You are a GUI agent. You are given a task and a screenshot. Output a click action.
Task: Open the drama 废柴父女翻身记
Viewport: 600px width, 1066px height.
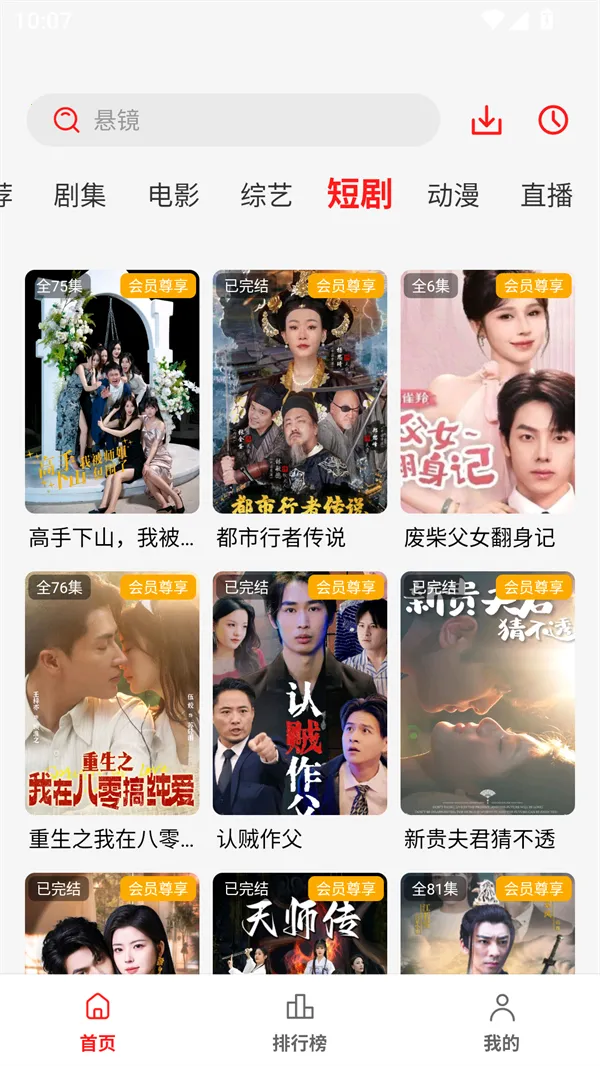[x=487, y=392]
